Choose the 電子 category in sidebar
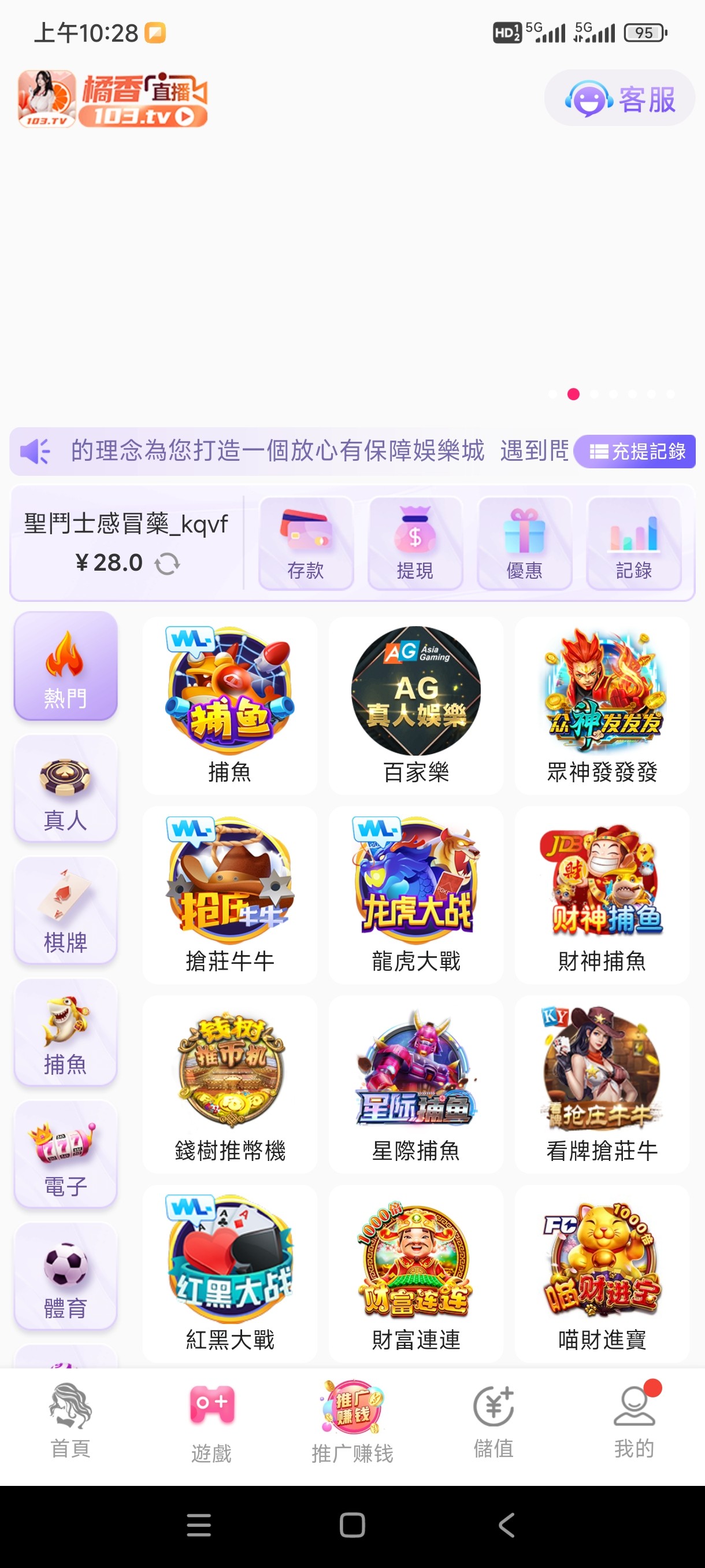Image resolution: width=705 pixels, height=1568 pixels. click(66, 1154)
